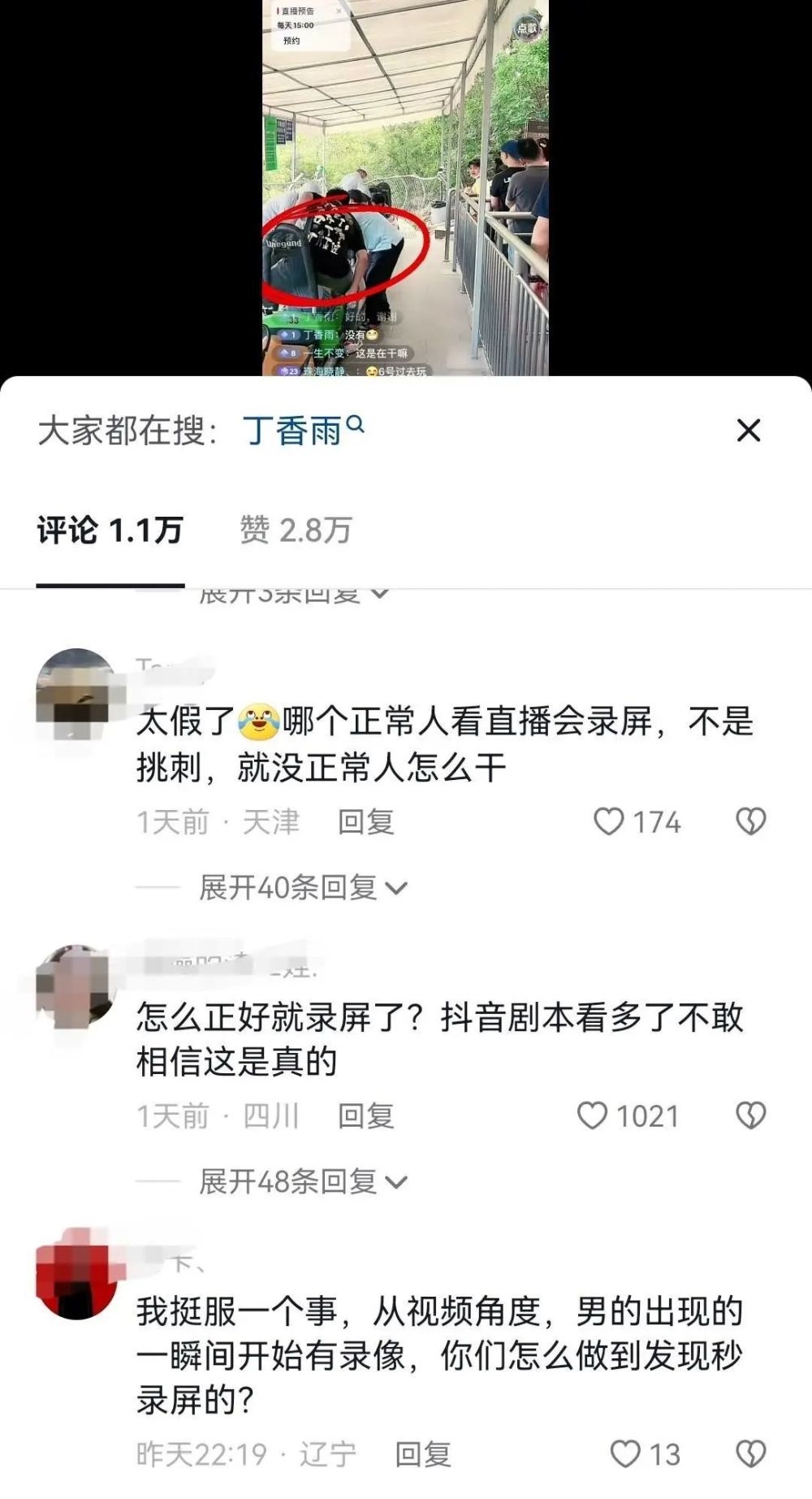Dislike the comment from 四川
The width and height of the screenshot is (812, 1499).
(750, 1116)
